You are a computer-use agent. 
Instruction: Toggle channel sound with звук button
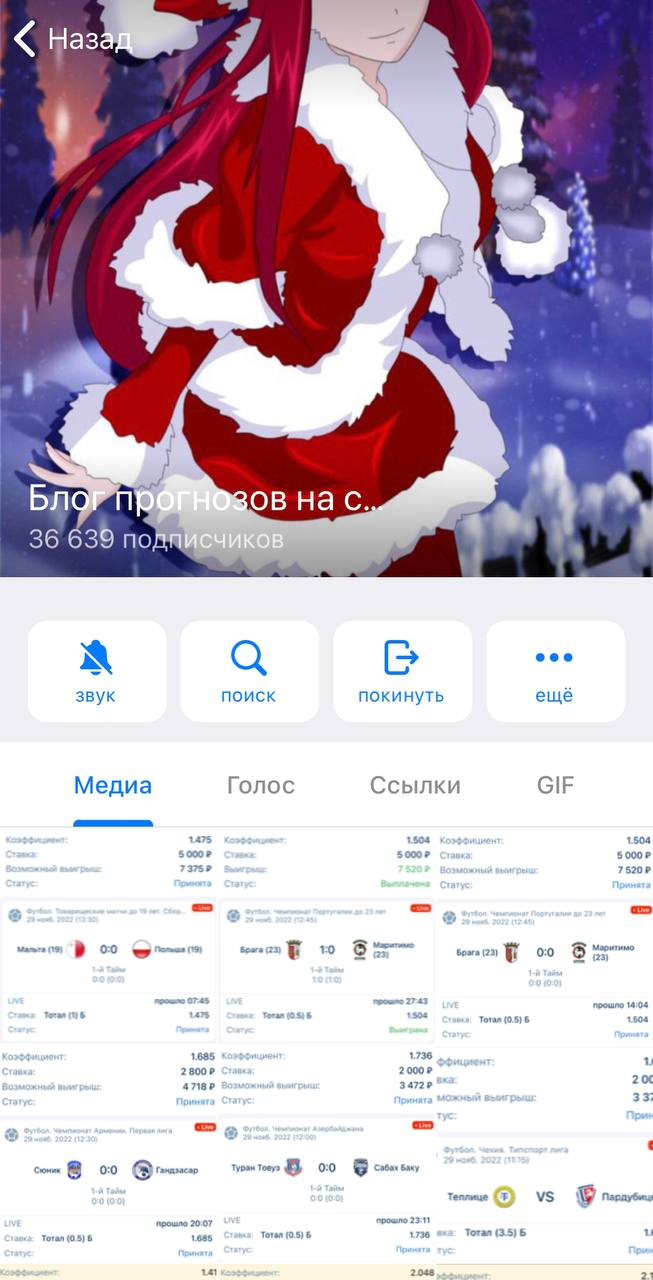pyautogui.click(x=97, y=672)
